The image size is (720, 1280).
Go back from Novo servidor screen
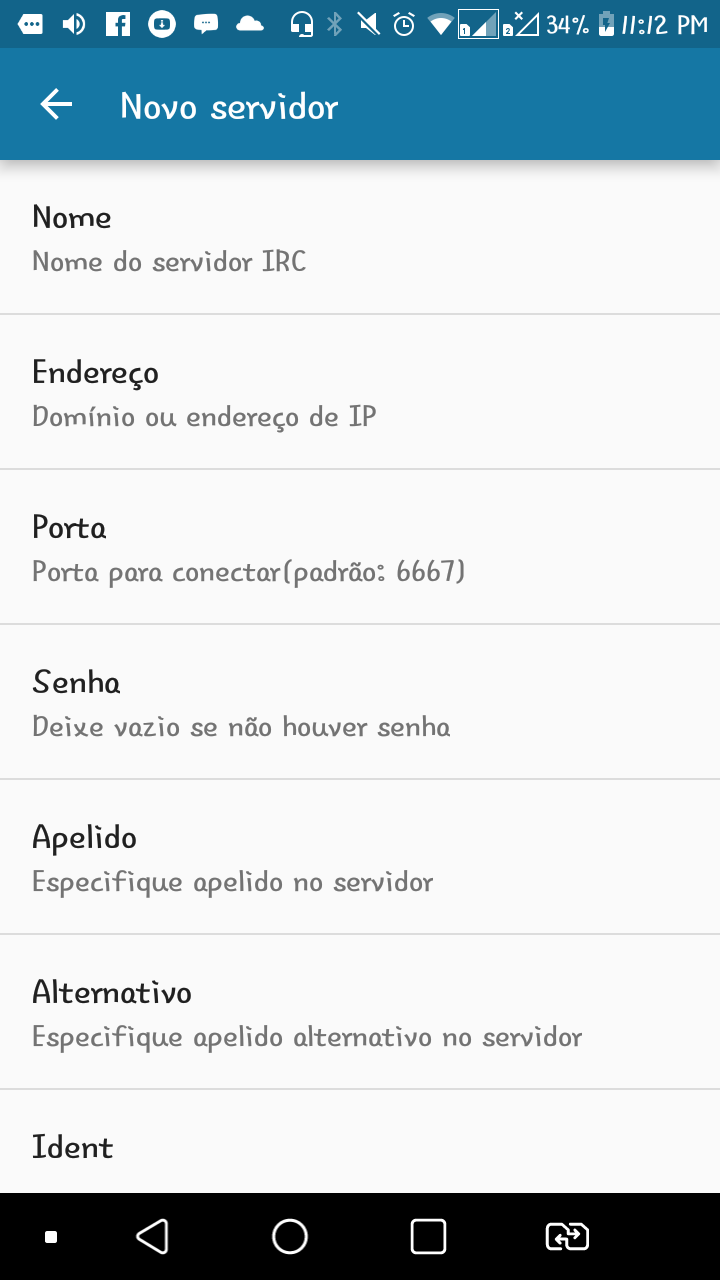pos(56,105)
